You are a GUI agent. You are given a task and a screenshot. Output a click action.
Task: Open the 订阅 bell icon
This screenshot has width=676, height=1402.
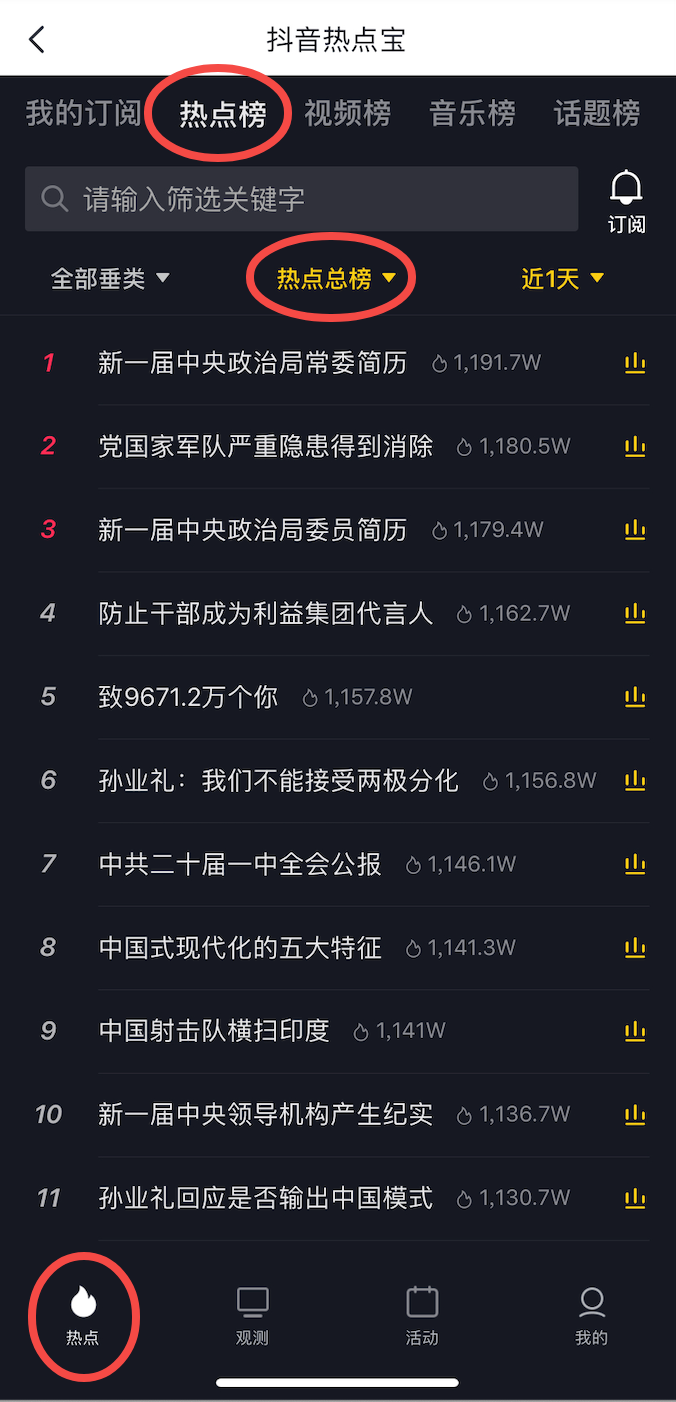[627, 201]
